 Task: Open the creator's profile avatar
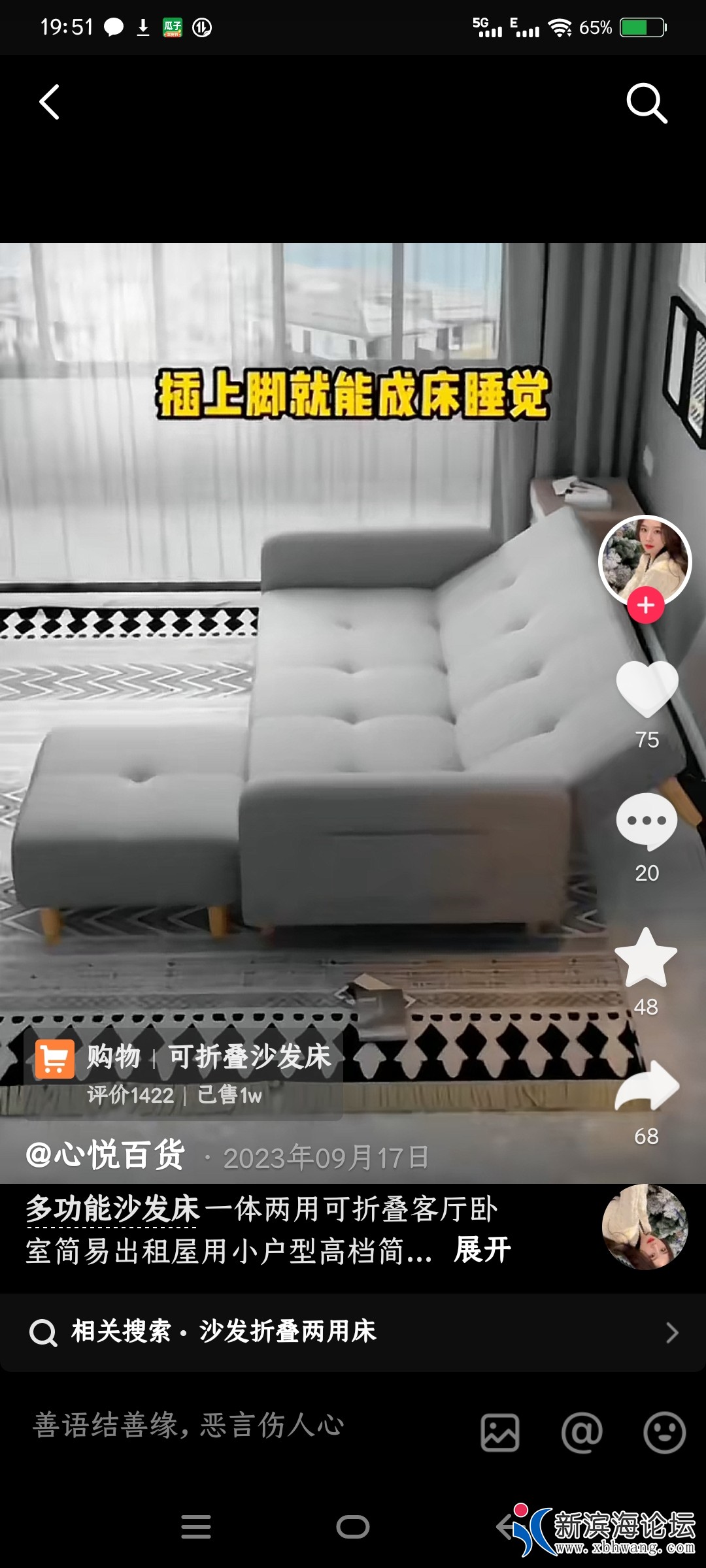(645, 561)
